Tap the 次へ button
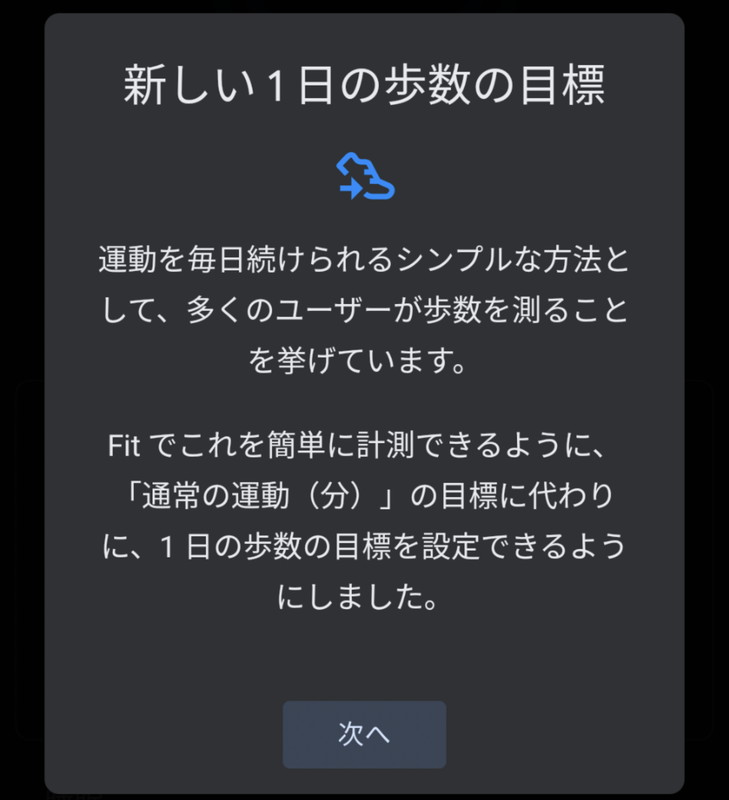Viewport: 729px width, 800px height. 364,734
